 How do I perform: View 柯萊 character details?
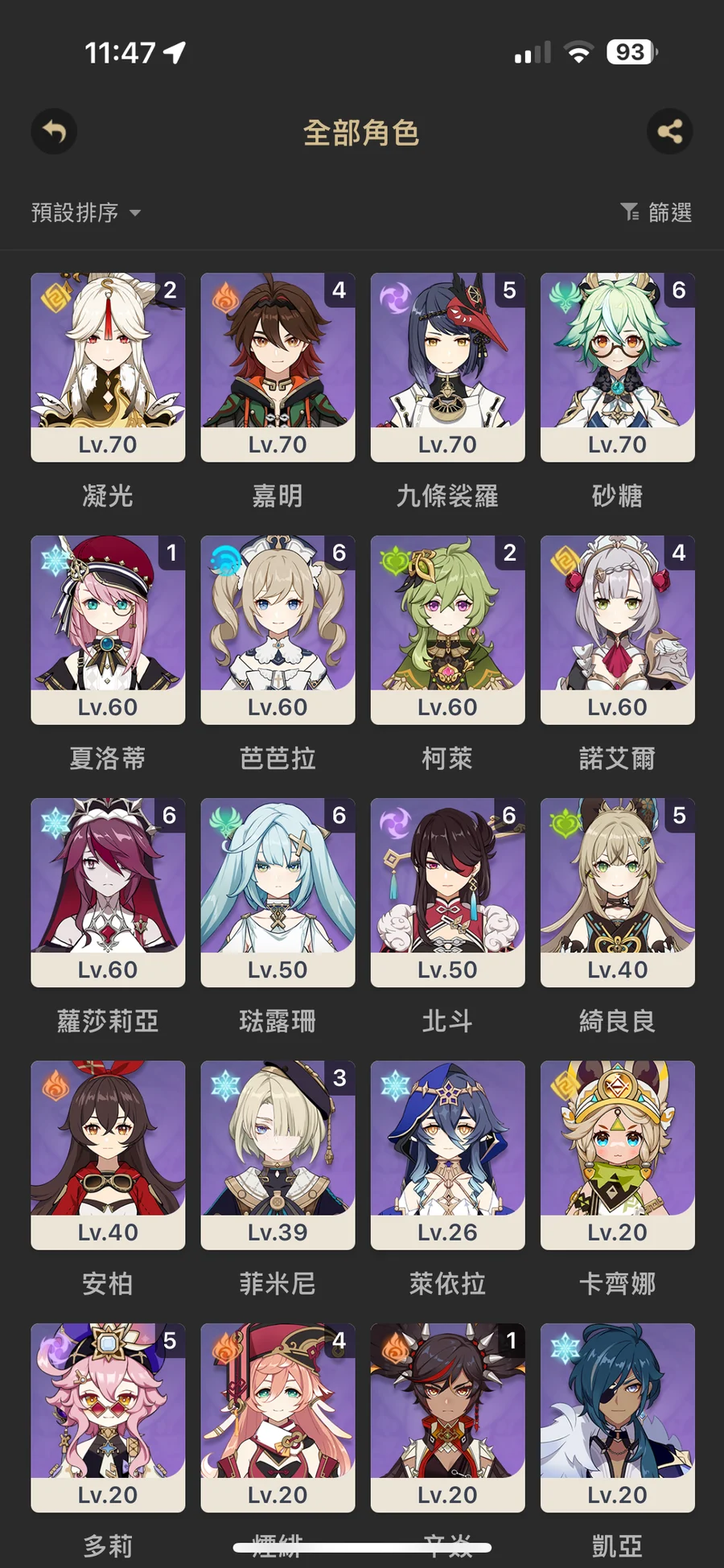click(447, 629)
